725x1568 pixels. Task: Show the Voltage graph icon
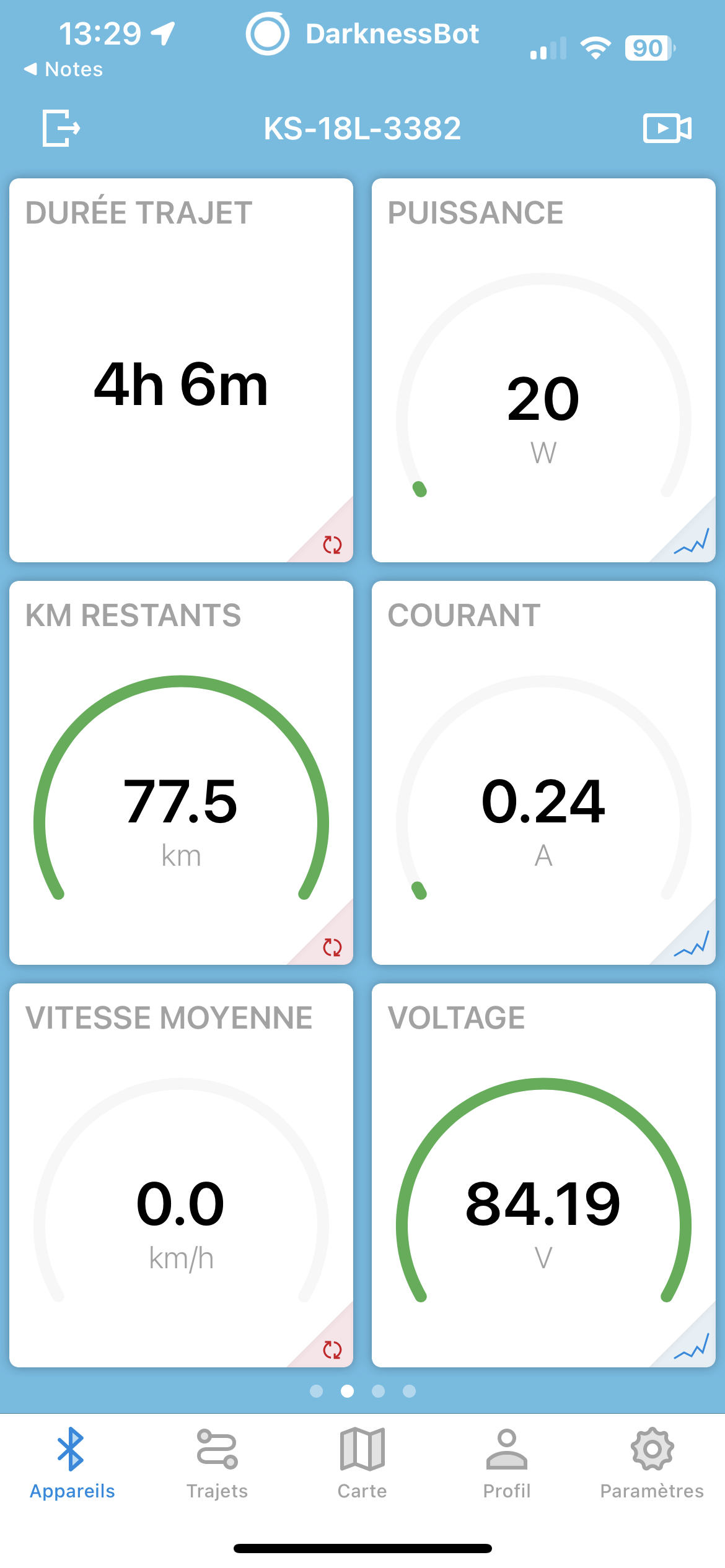pyautogui.click(x=692, y=1348)
